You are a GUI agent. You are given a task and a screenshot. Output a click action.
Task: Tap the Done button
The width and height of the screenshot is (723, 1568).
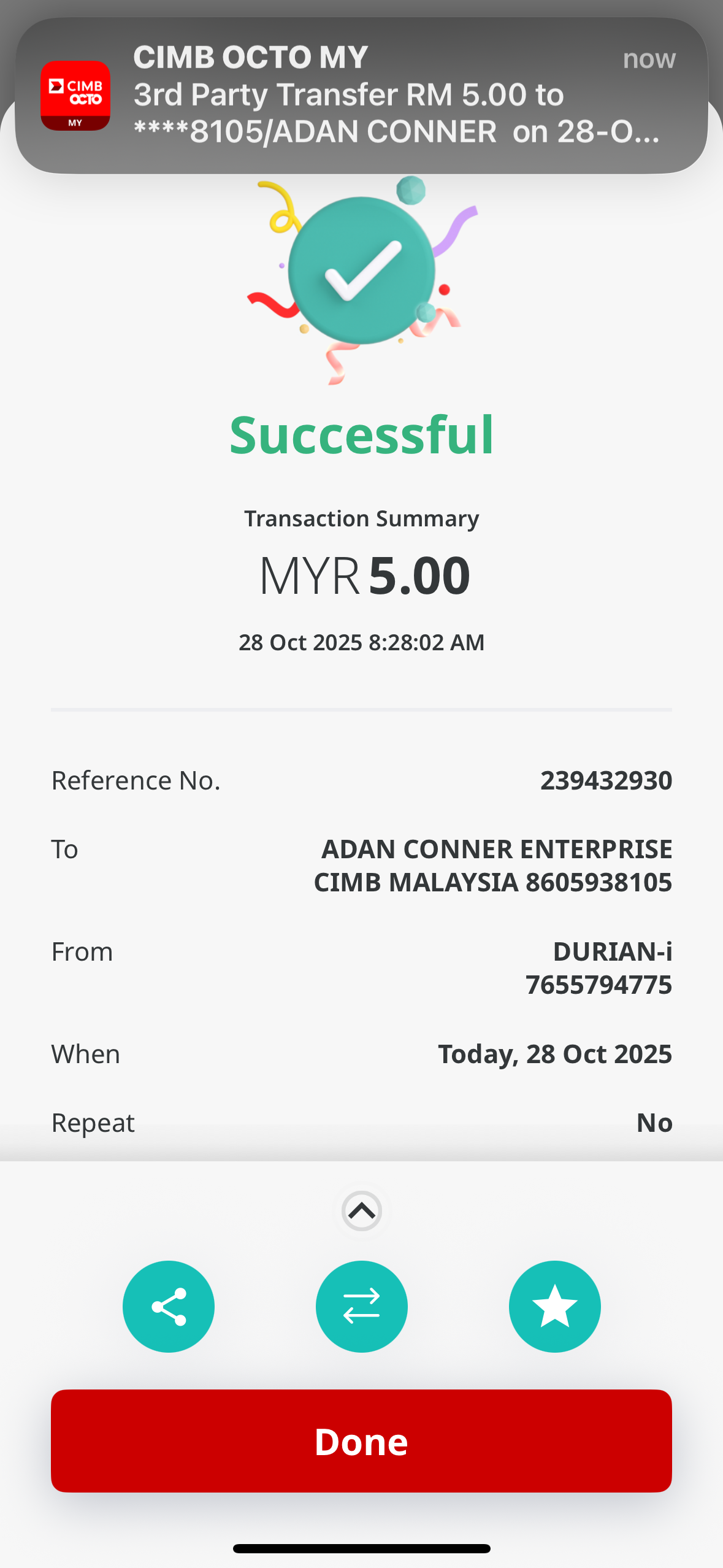pos(361,1440)
